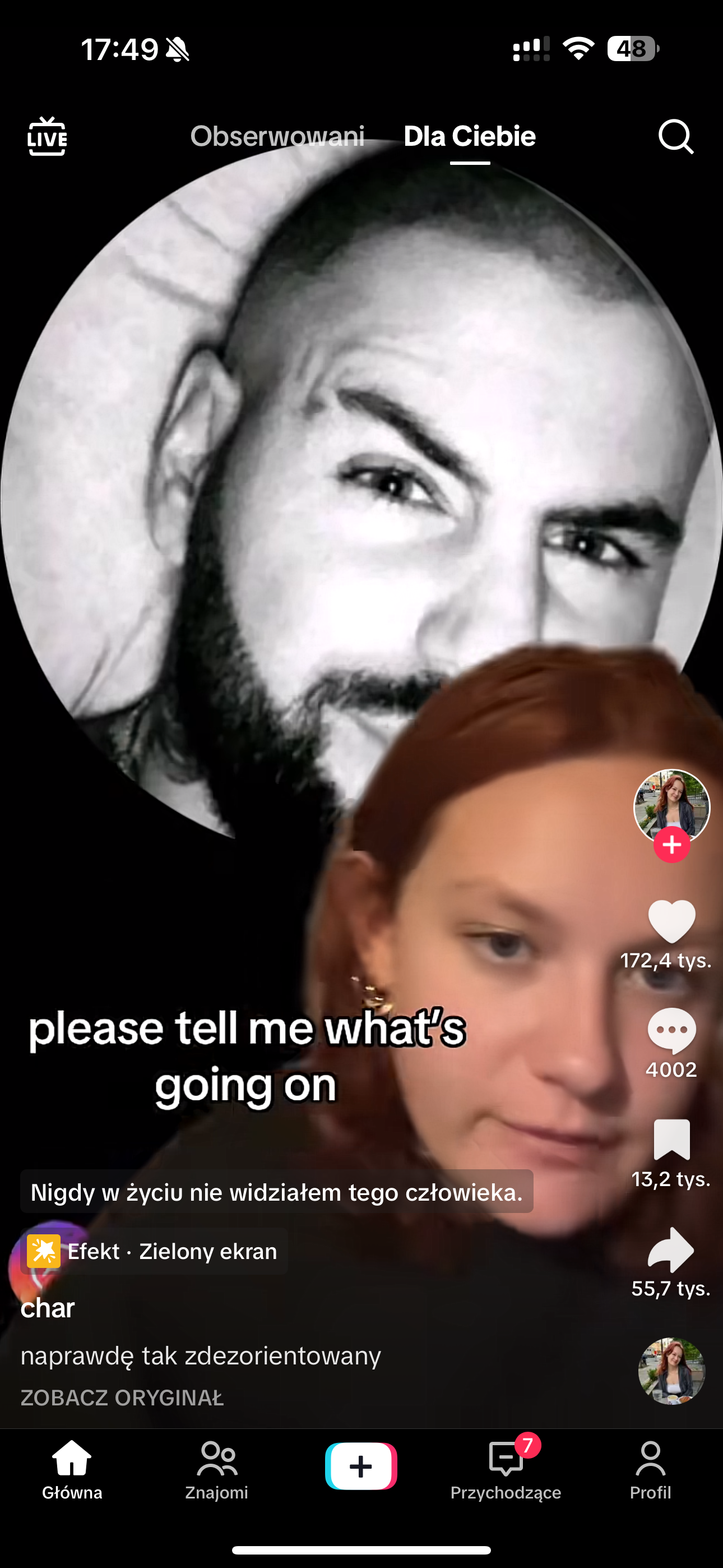The height and width of the screenshot is (1568, 723).
Task: Select the Dla Ciebie tab
Action: click(469, 136)
